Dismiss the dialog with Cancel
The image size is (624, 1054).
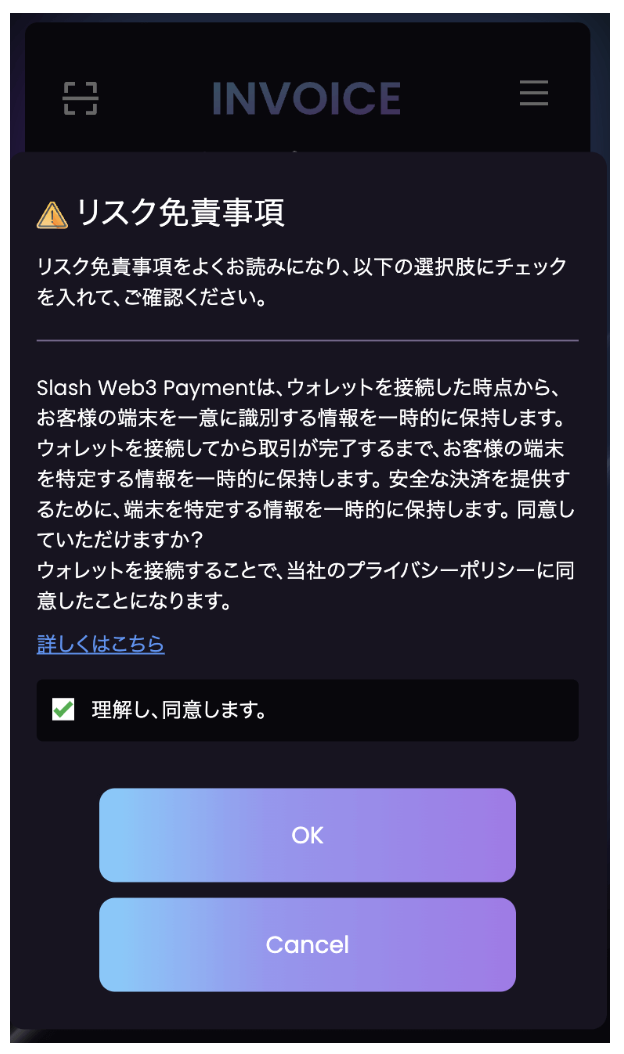[x=307, y=944]
